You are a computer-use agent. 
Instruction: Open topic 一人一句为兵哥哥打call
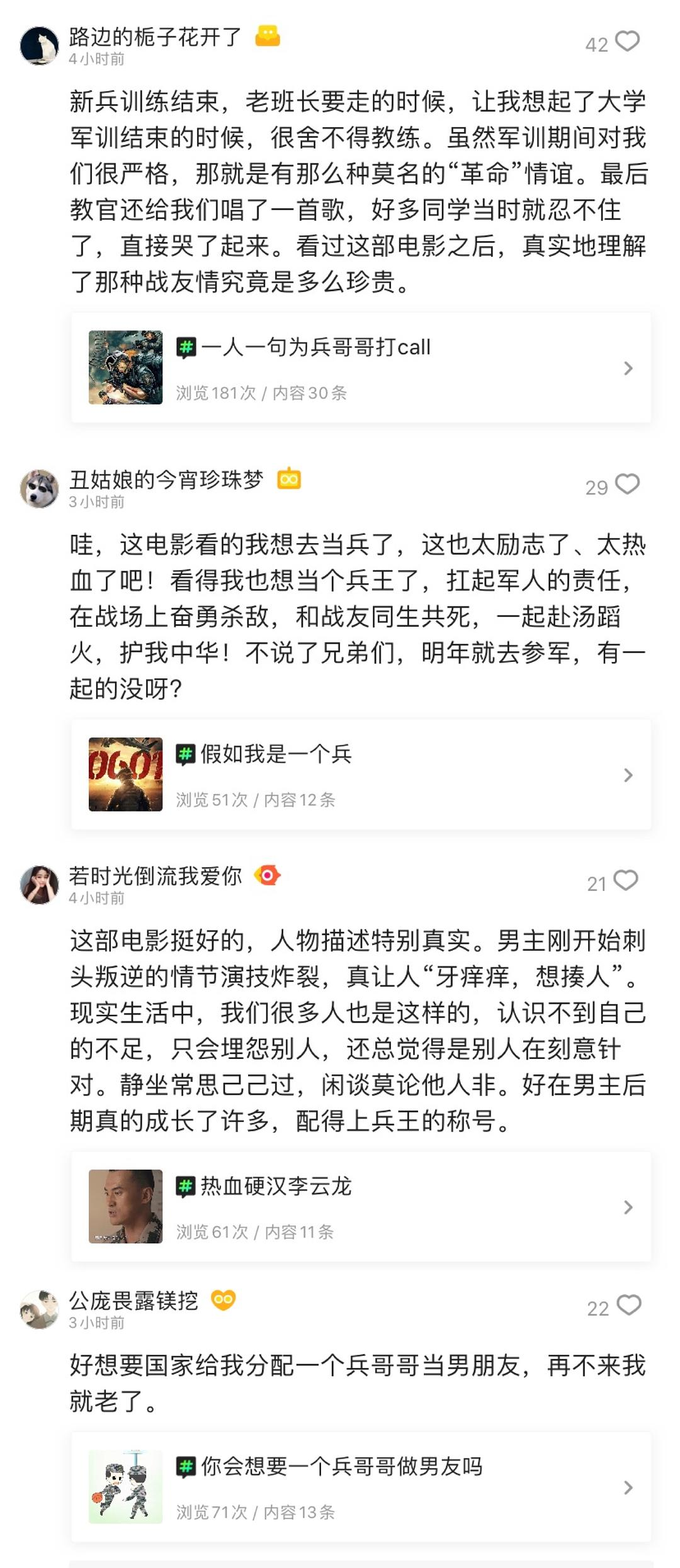361,367
